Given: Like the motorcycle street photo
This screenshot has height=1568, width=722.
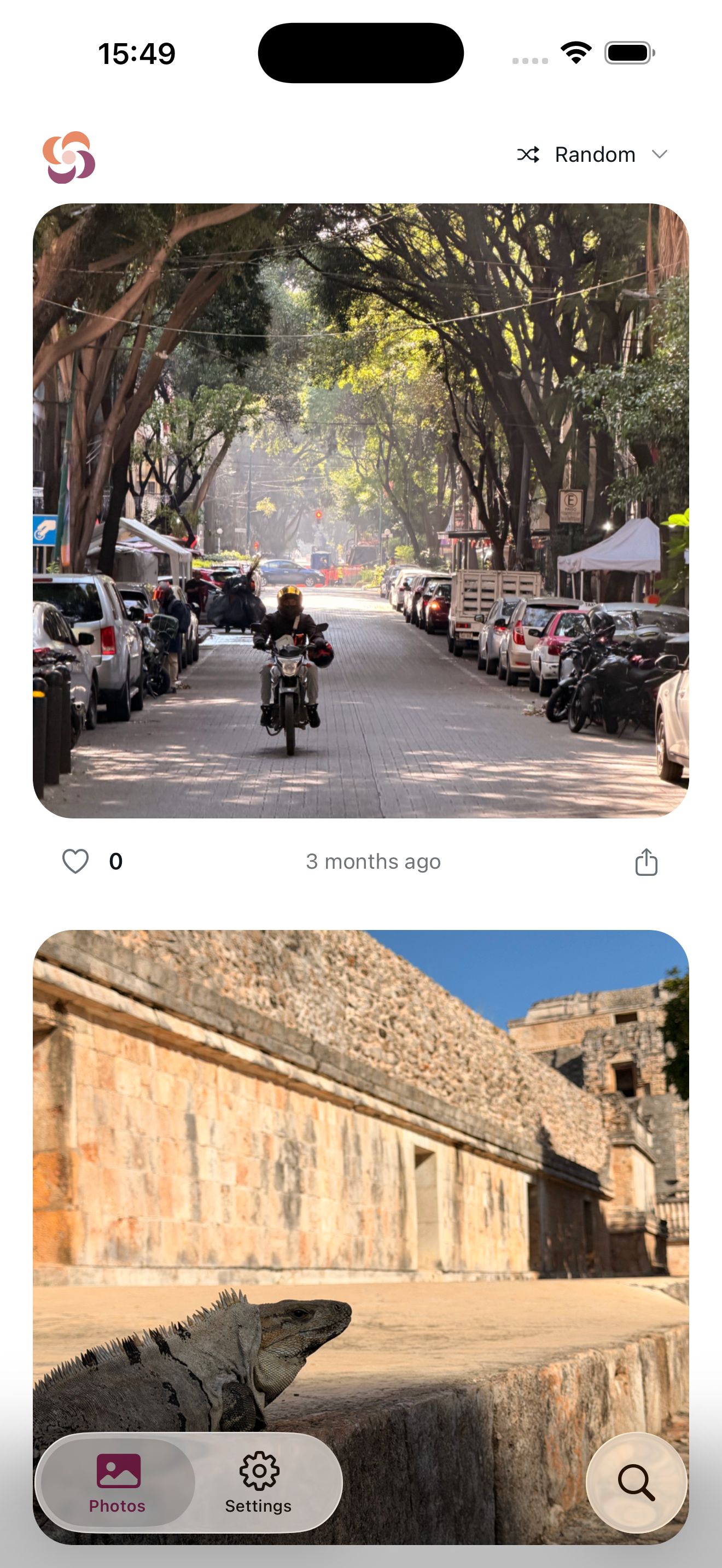Looking at the screenshot, I should 75,861.
